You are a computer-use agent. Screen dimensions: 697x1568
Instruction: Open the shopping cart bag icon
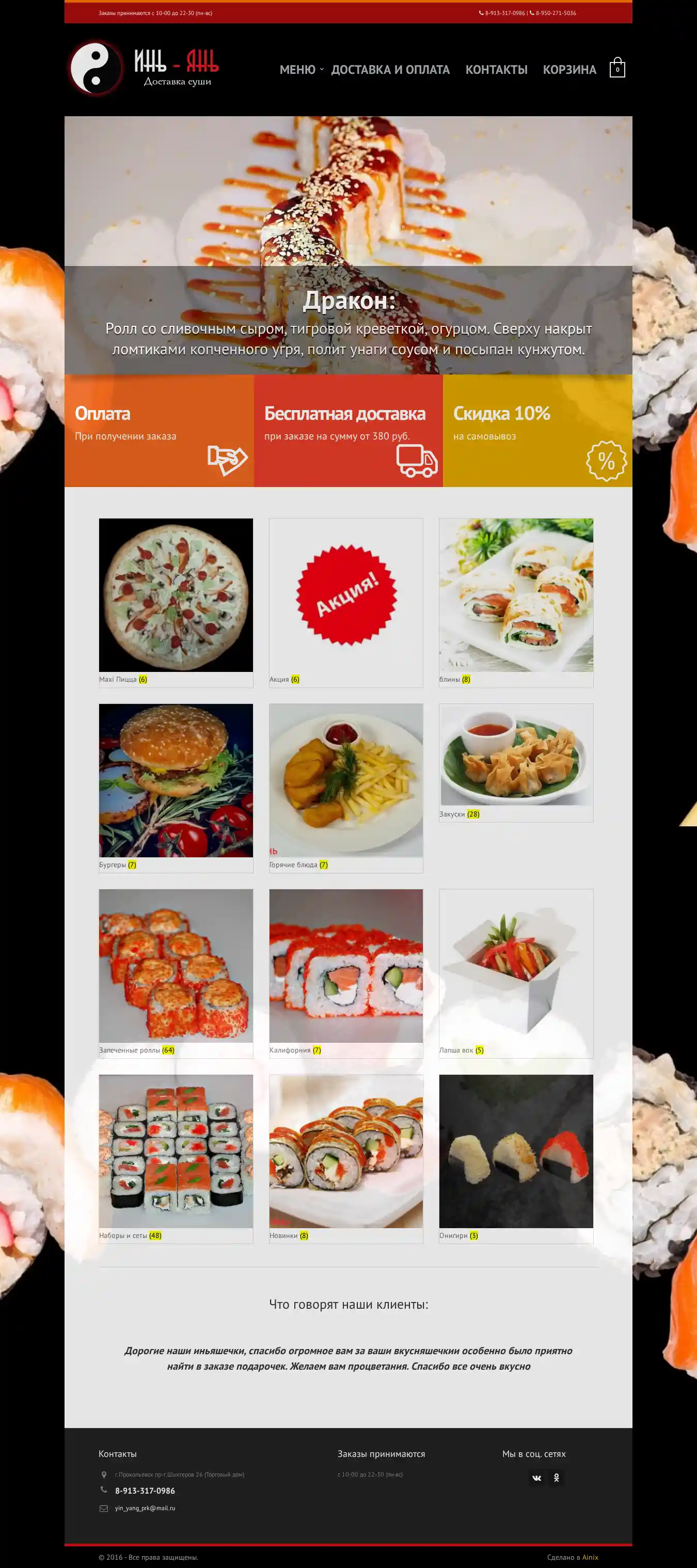(x=616, y=68)
